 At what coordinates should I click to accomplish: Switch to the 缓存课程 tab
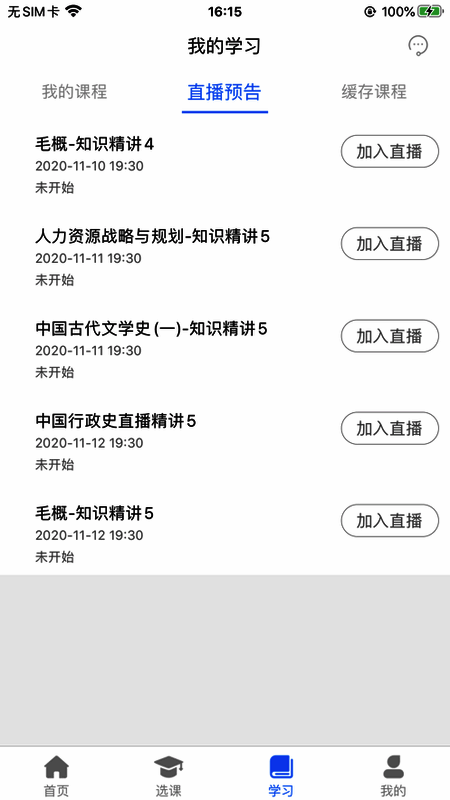(374, 92)
